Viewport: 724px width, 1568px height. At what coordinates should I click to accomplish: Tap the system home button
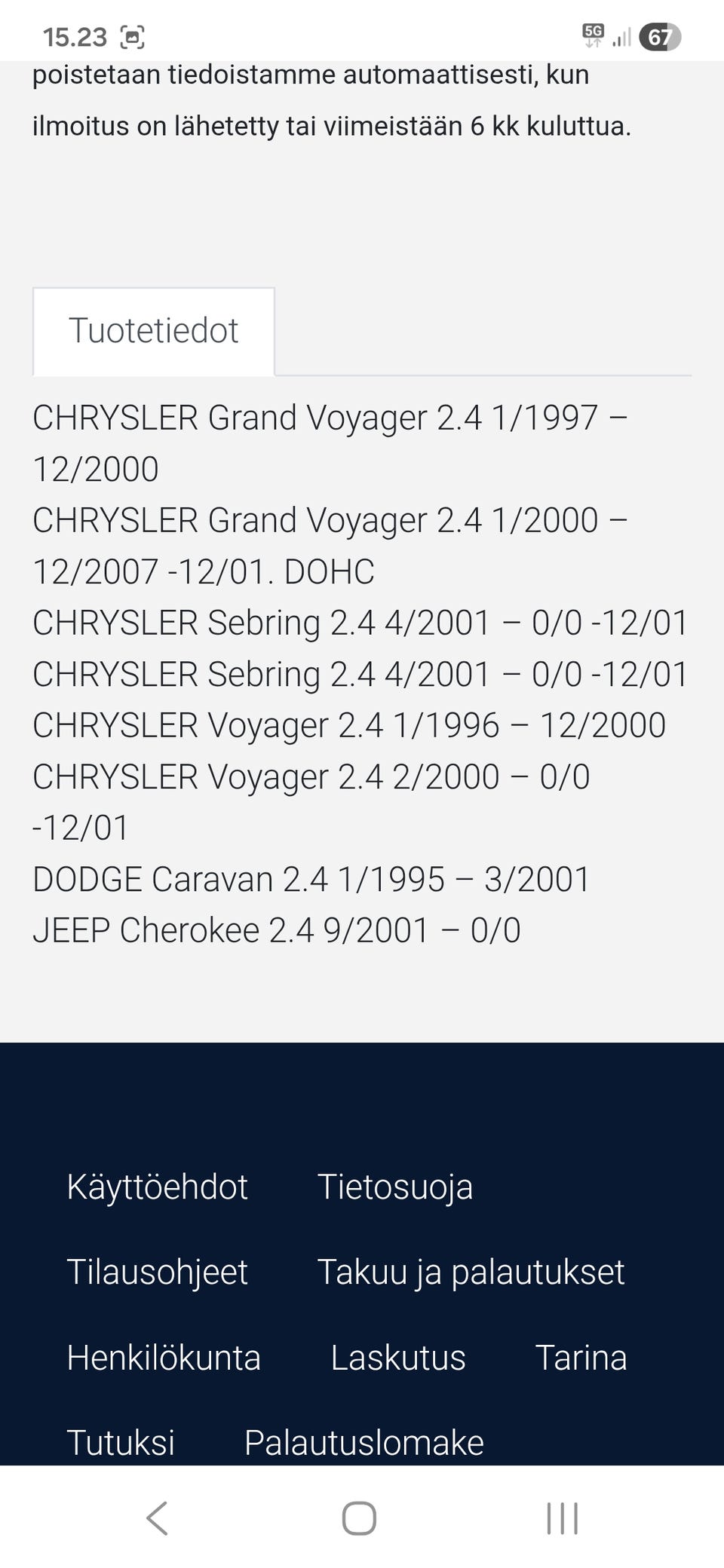(x=359, y=1518)
